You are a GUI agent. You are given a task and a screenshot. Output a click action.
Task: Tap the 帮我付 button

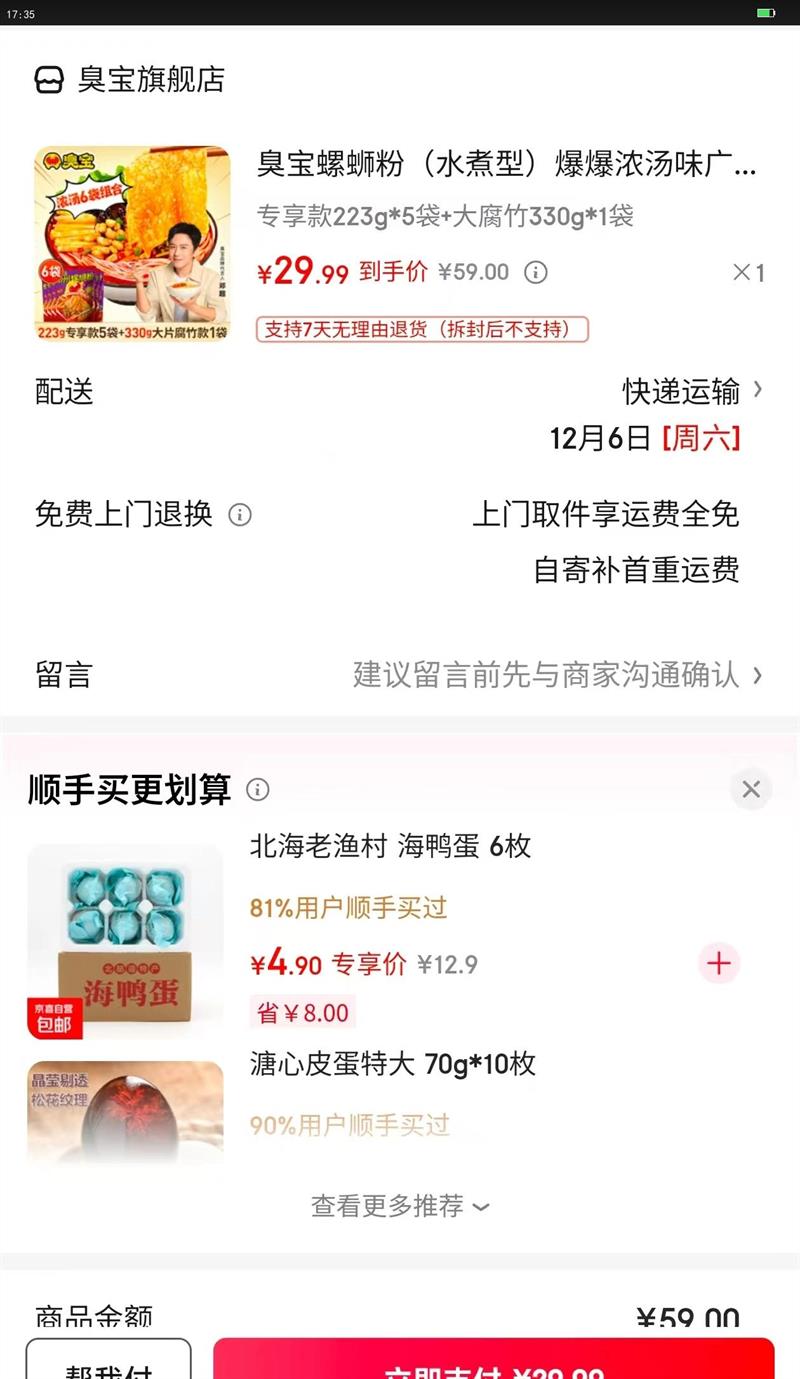[108, 1362]
